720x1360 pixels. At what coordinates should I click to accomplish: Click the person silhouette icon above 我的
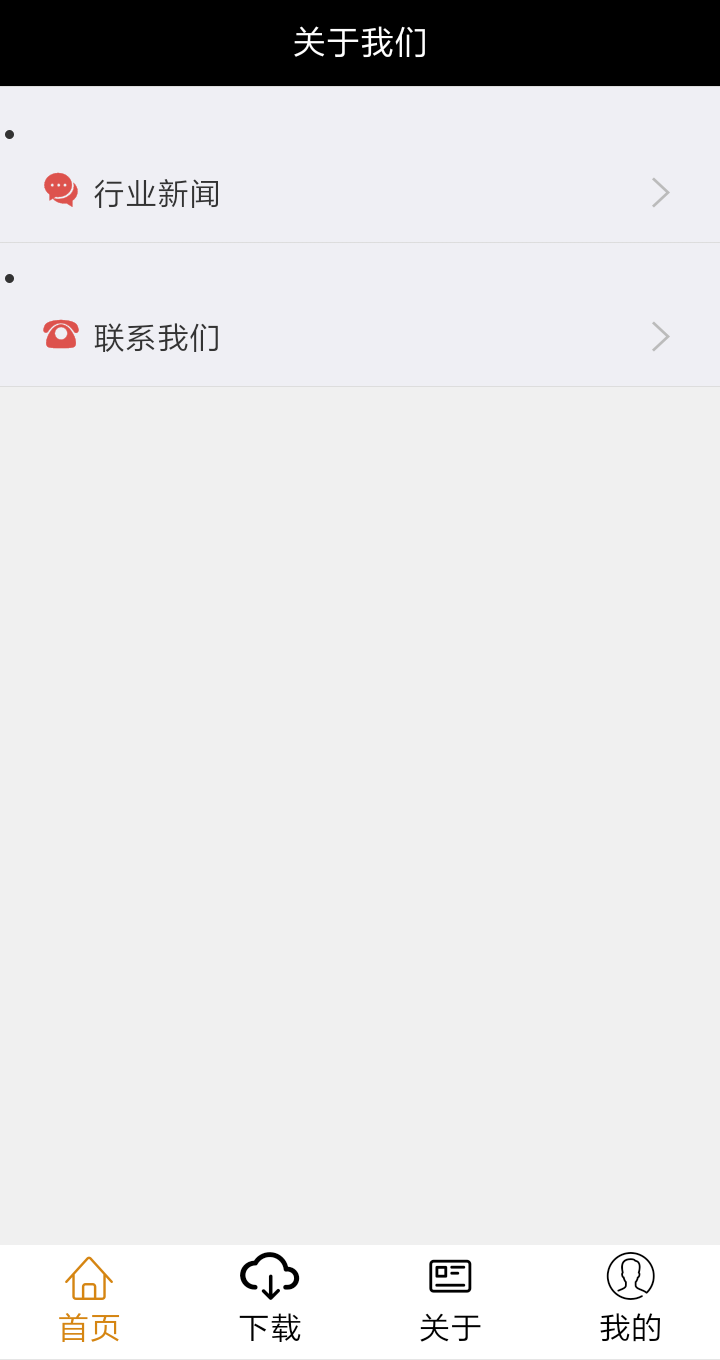(630, 1275)
